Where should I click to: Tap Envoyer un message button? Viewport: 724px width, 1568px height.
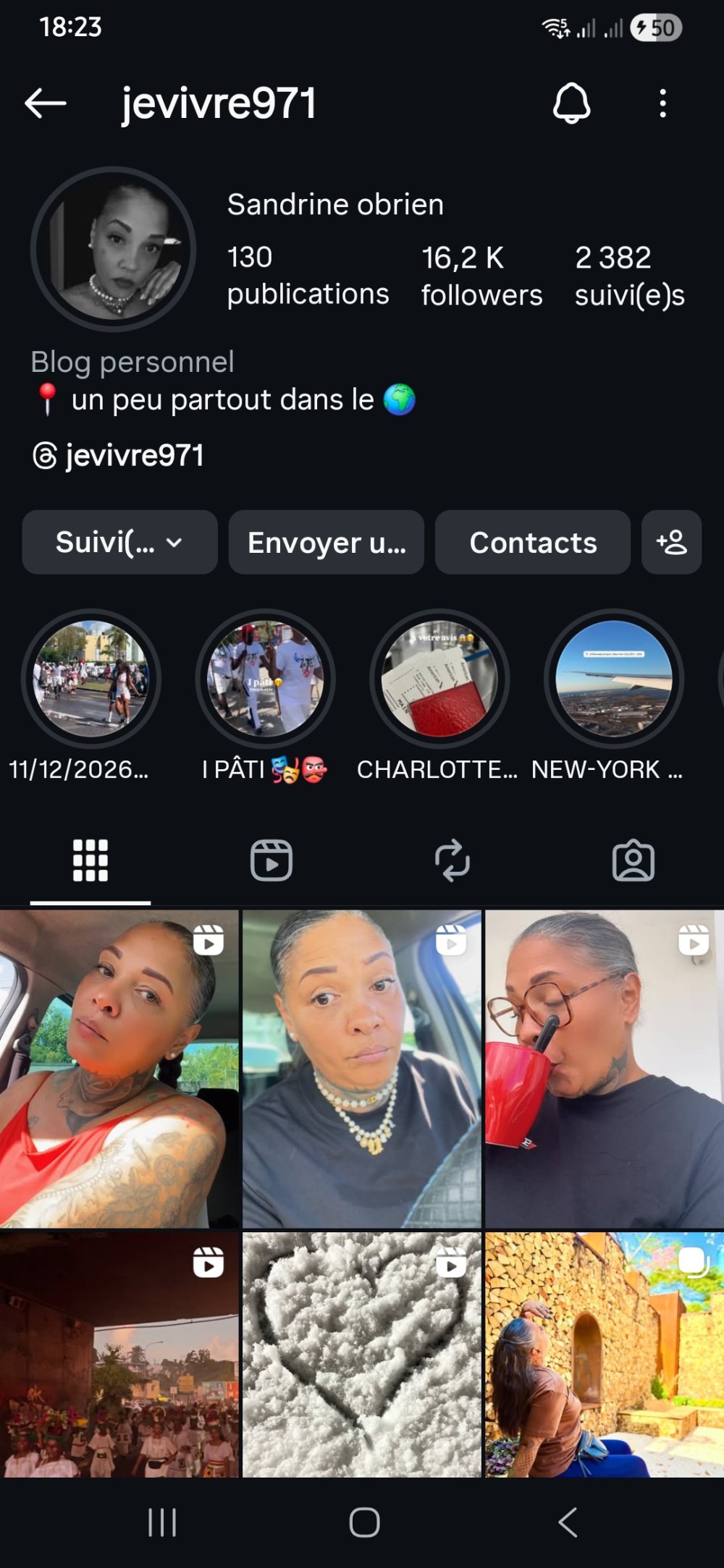point(326,543)
